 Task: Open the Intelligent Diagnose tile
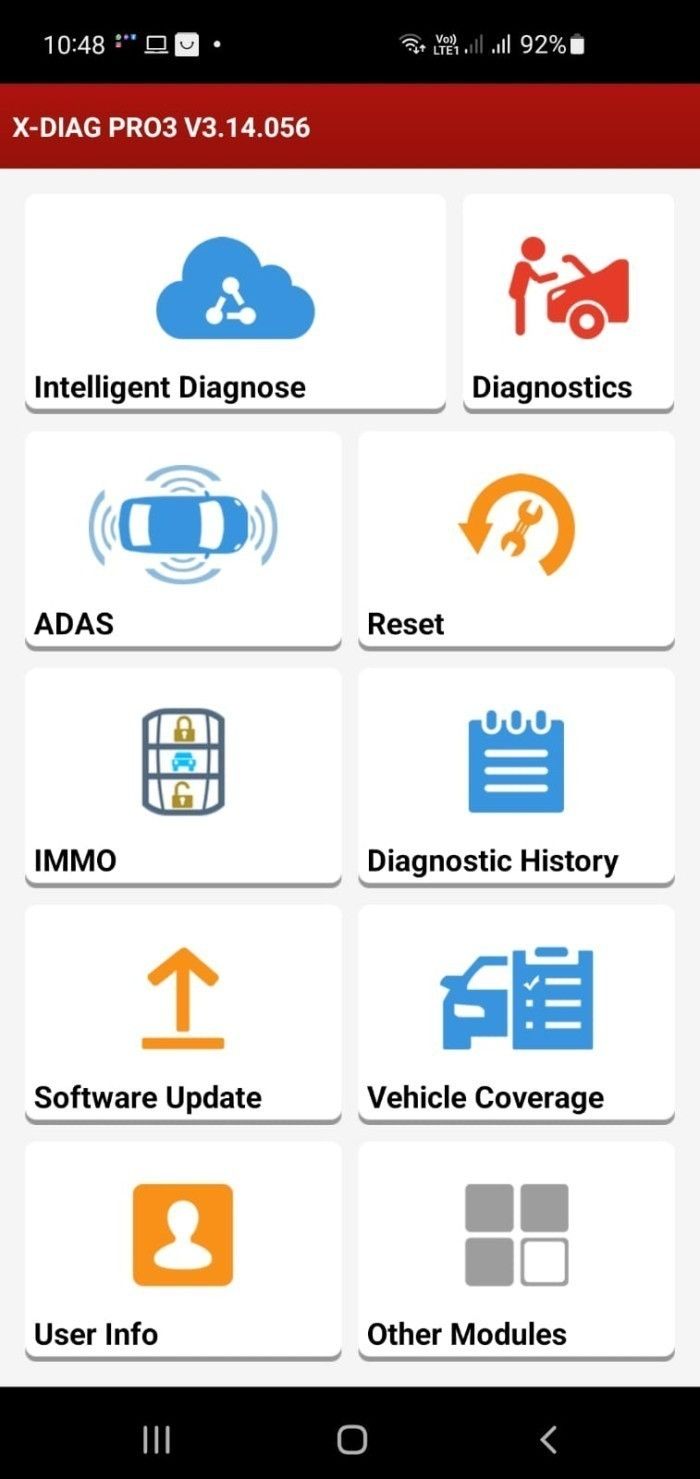click(235, 302)
